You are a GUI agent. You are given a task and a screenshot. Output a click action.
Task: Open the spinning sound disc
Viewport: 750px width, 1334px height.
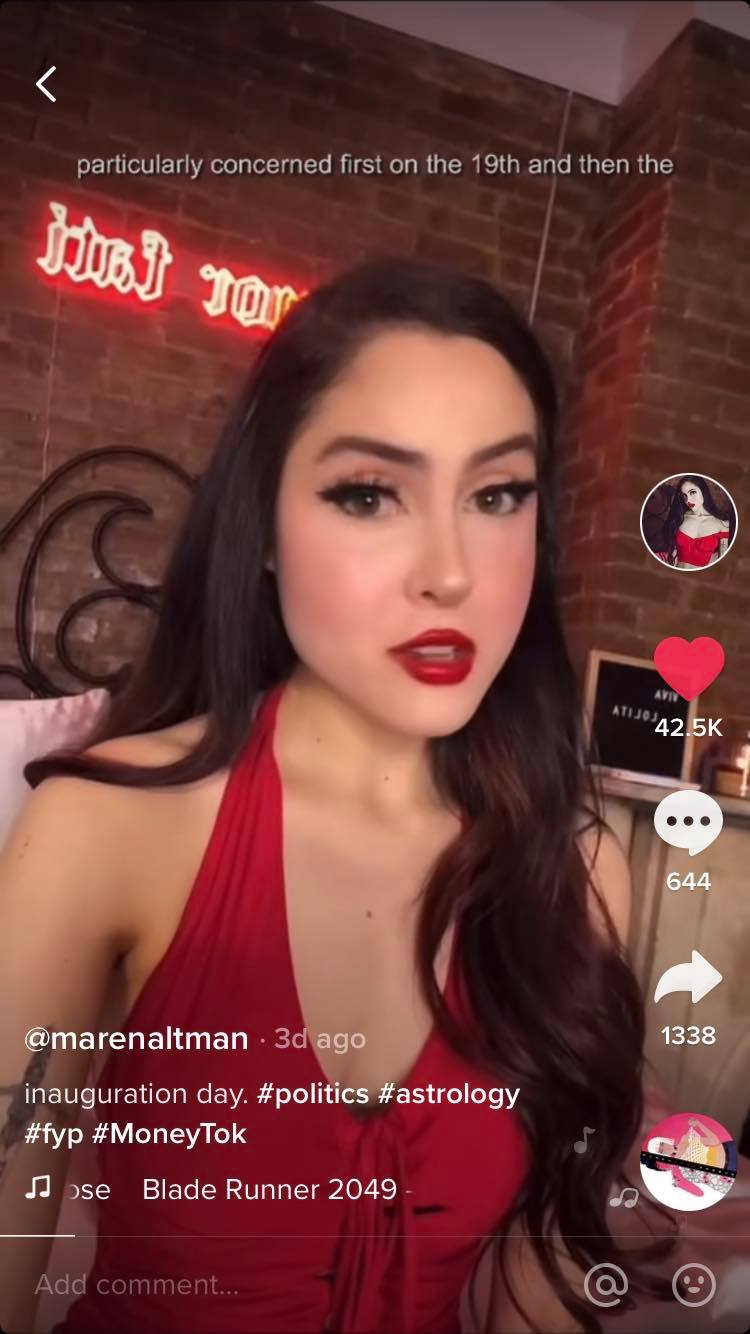(688, 1162)
